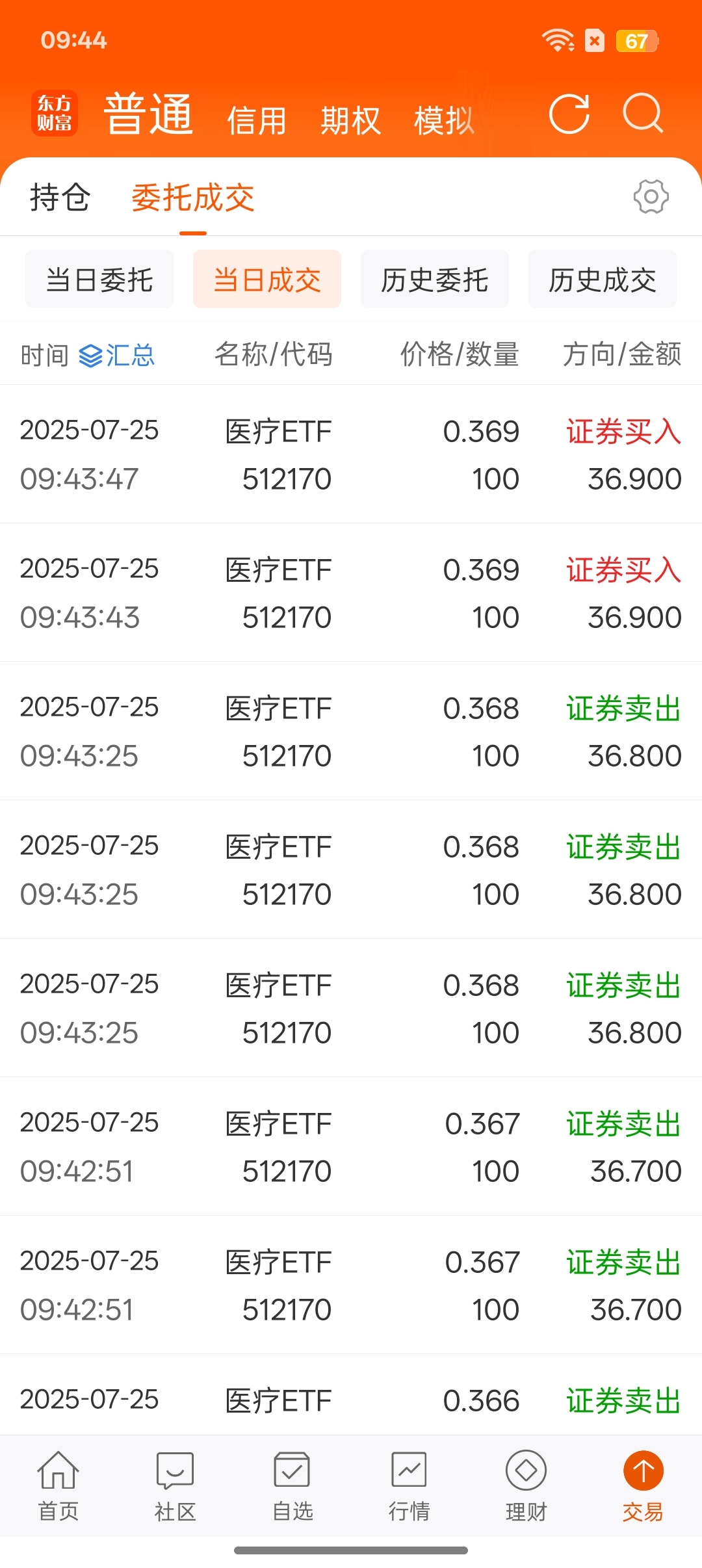Switch to the 持仓 tab
The width and height of the screenshot is (702, 1568).
(x=60, y=197)
